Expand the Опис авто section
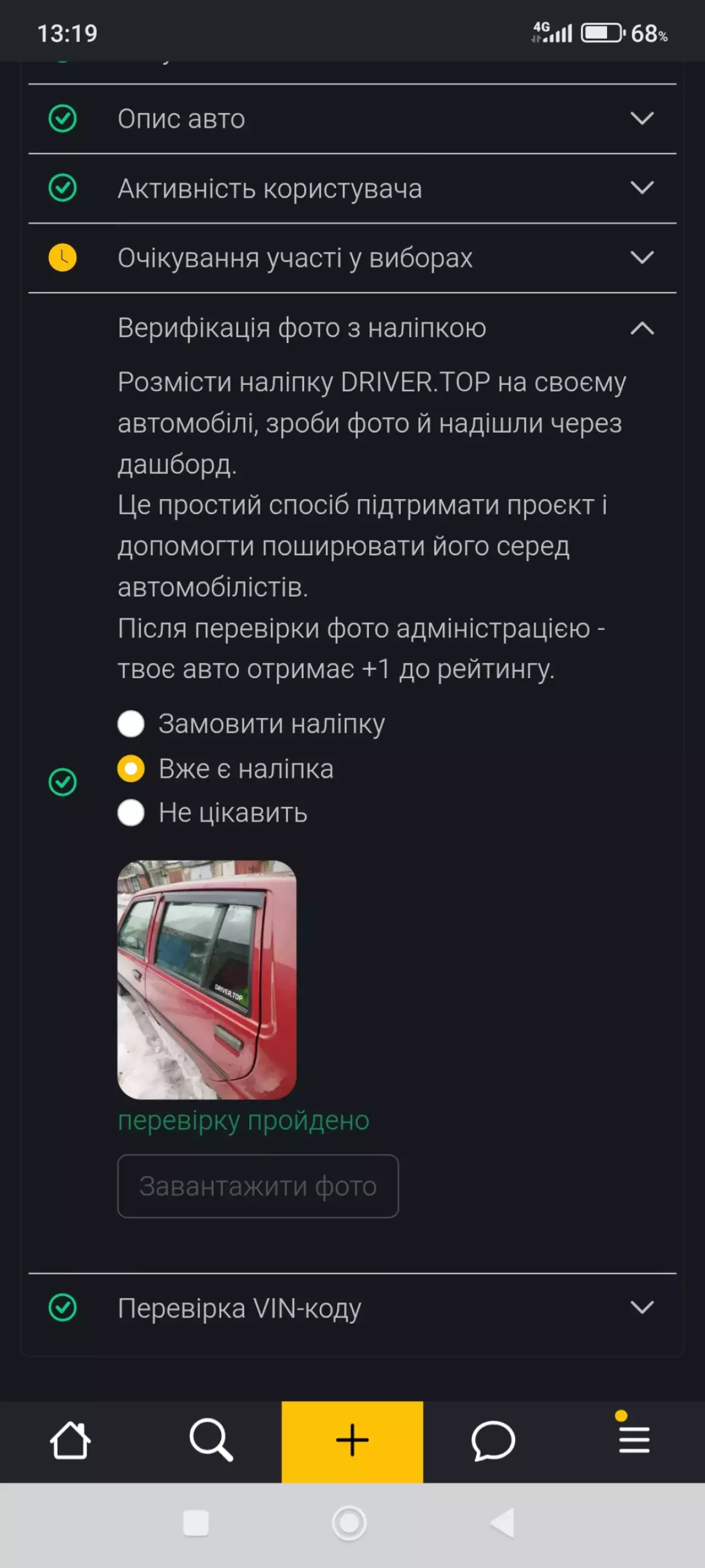The height and width of the screenshot is (1568, 705). coord(642,118)
